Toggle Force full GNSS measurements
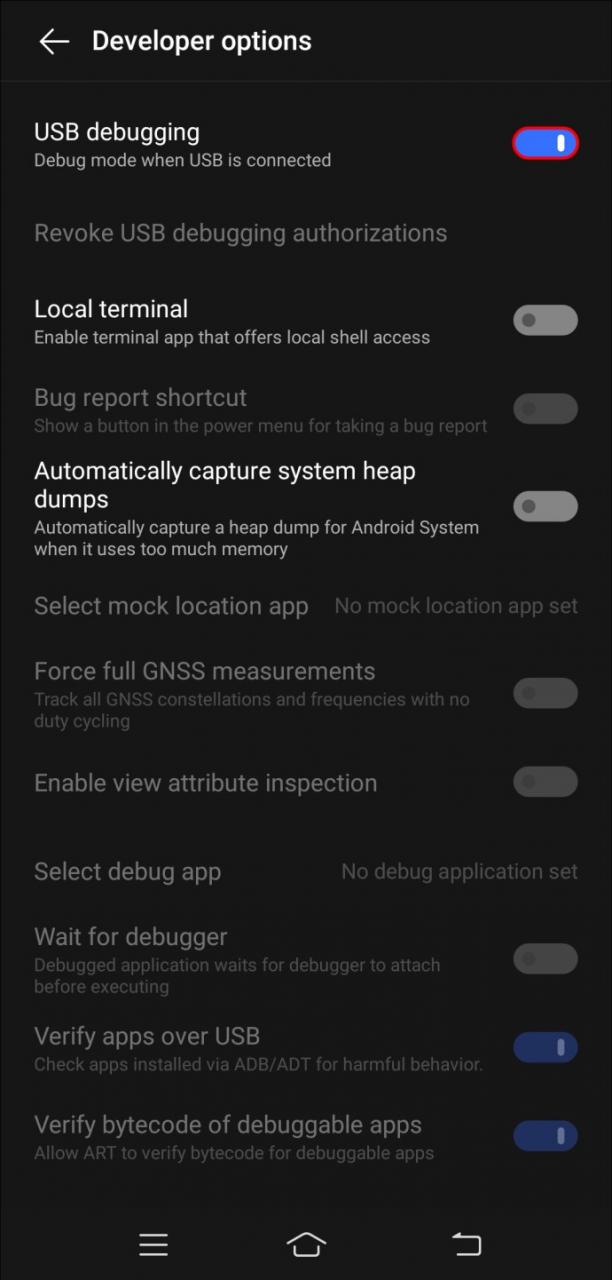 (x=545, y=693)
